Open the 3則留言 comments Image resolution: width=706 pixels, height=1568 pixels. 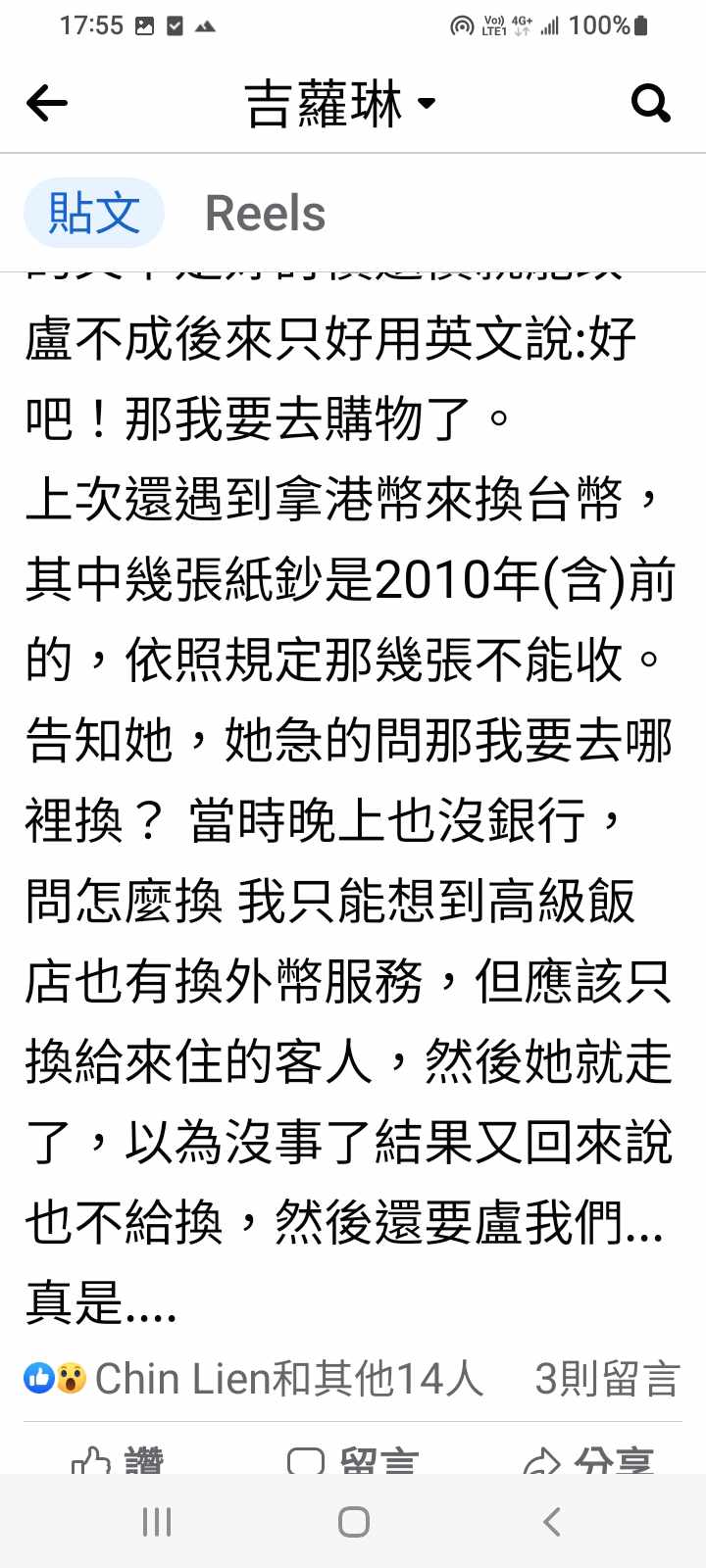tap(606, 1379)
